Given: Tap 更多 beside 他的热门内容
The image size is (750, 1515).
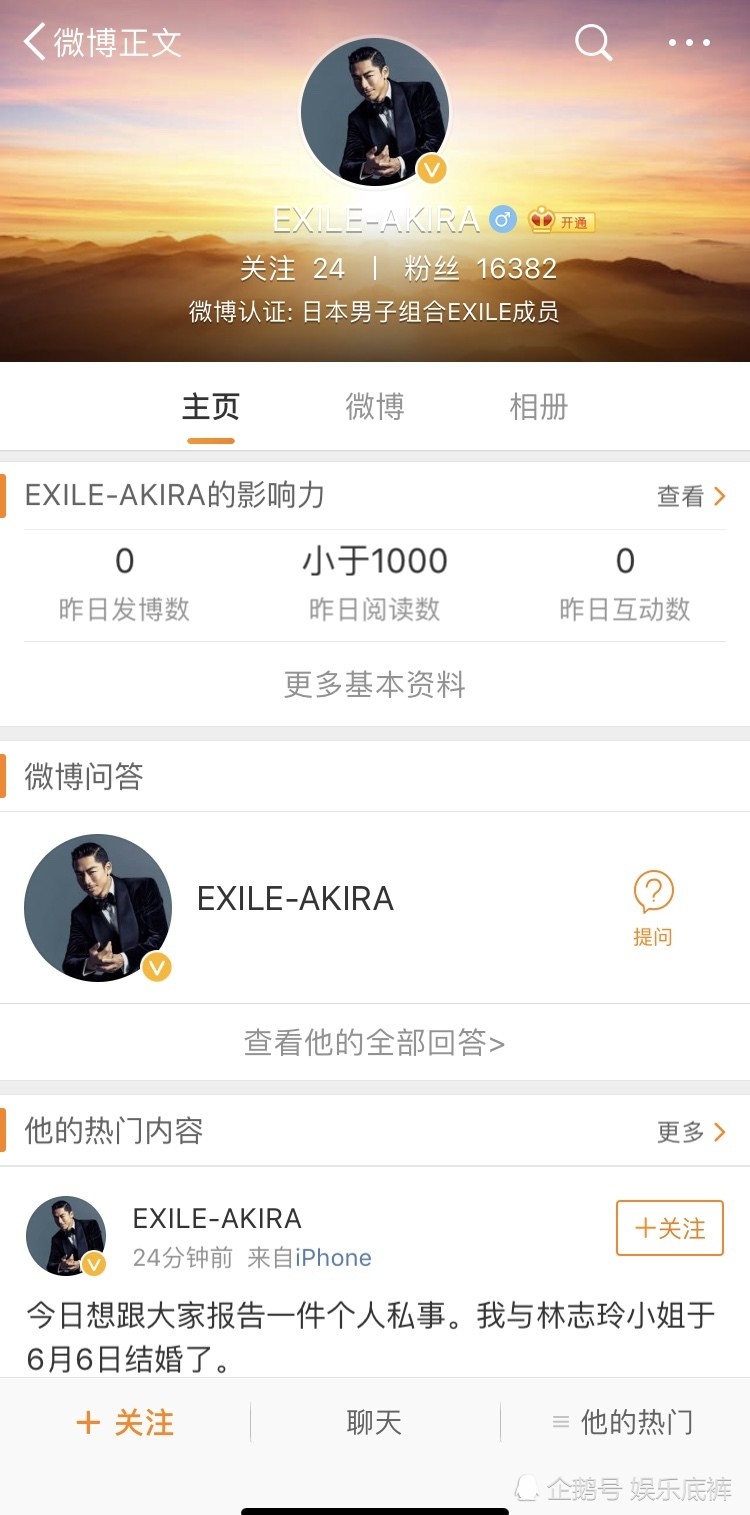Looking at the screenshot, I should pyautogui.click(x=690, y=1132).
